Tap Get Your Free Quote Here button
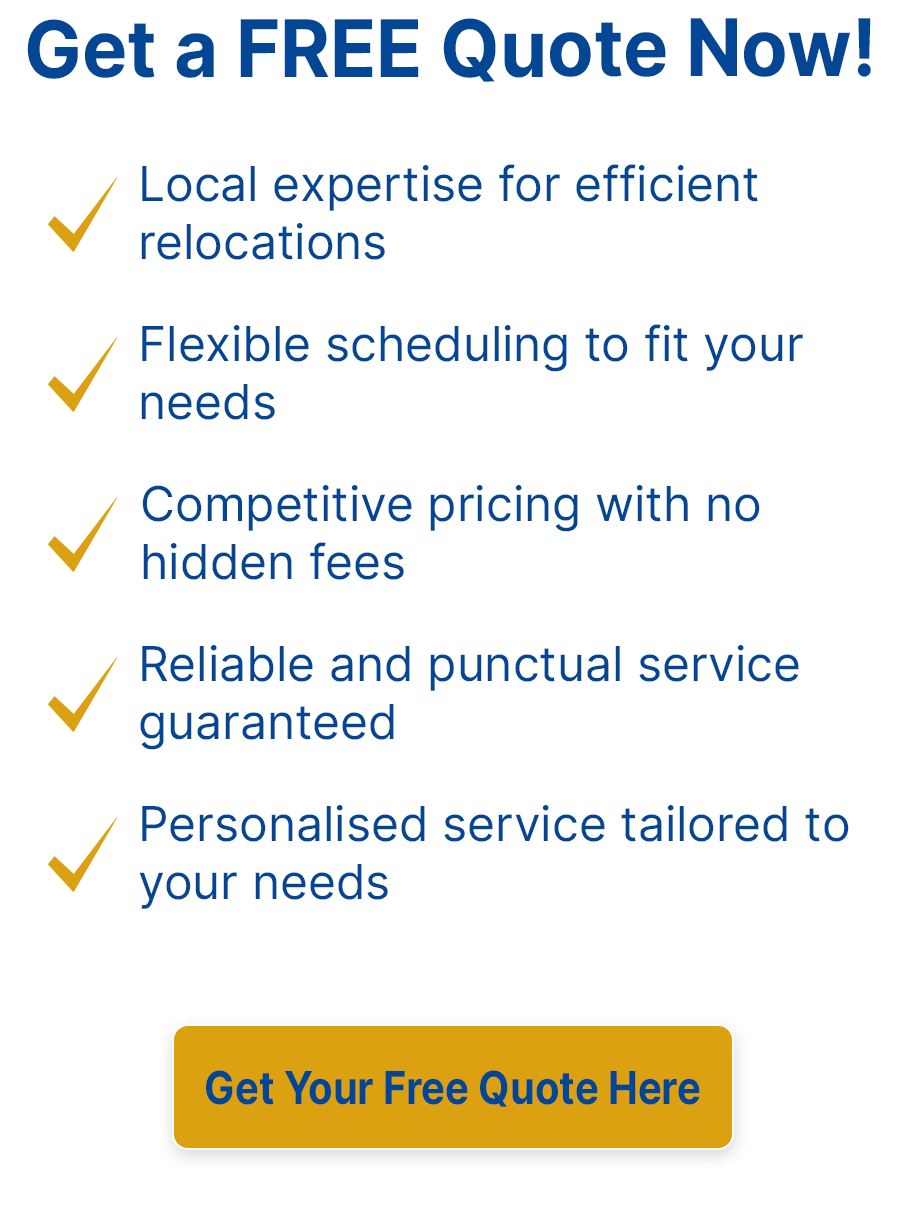The image size is (900, 1216). pyautogui.click(x=453, y=1087)
